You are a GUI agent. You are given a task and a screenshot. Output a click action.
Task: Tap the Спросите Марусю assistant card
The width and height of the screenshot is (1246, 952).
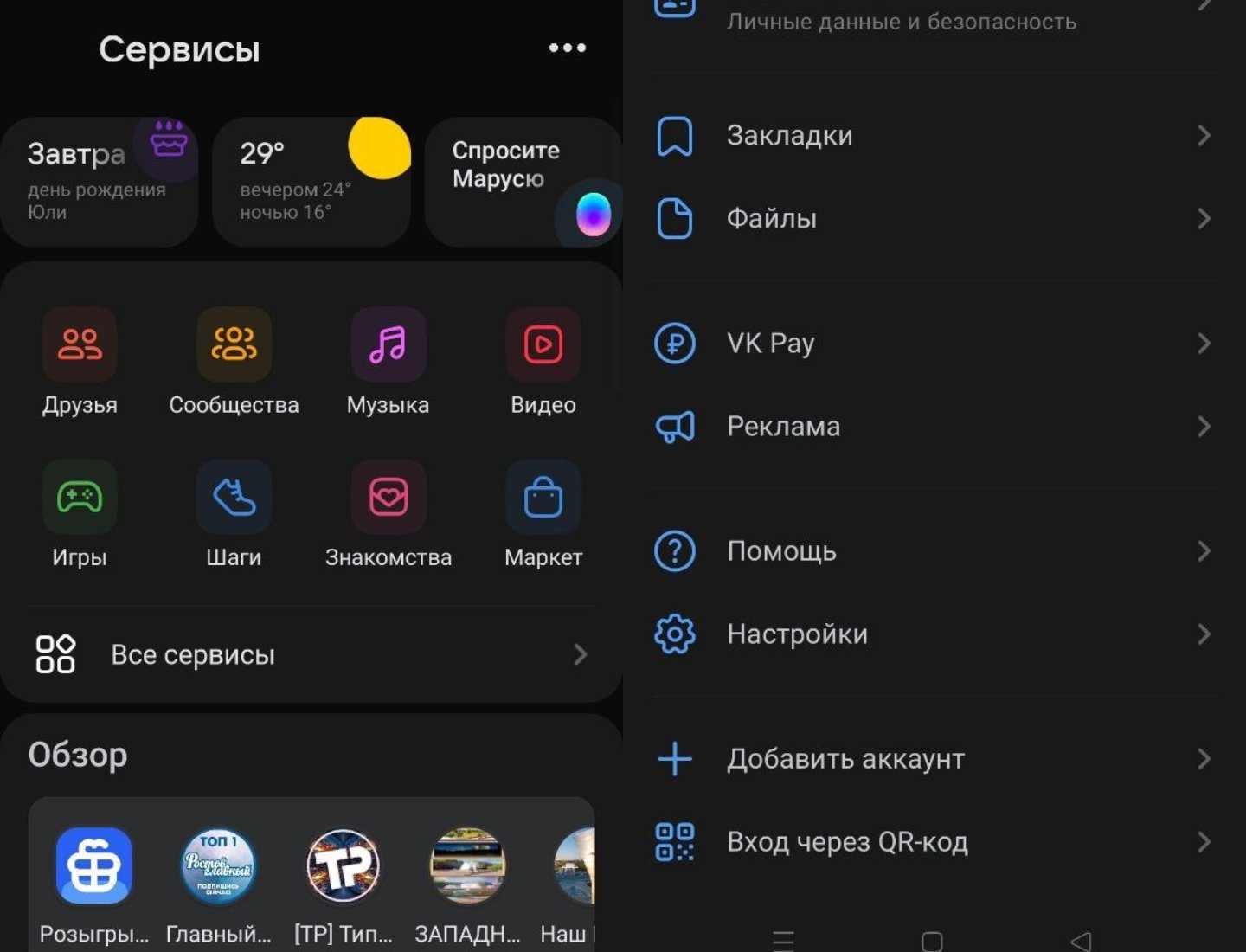coord(523,182)
